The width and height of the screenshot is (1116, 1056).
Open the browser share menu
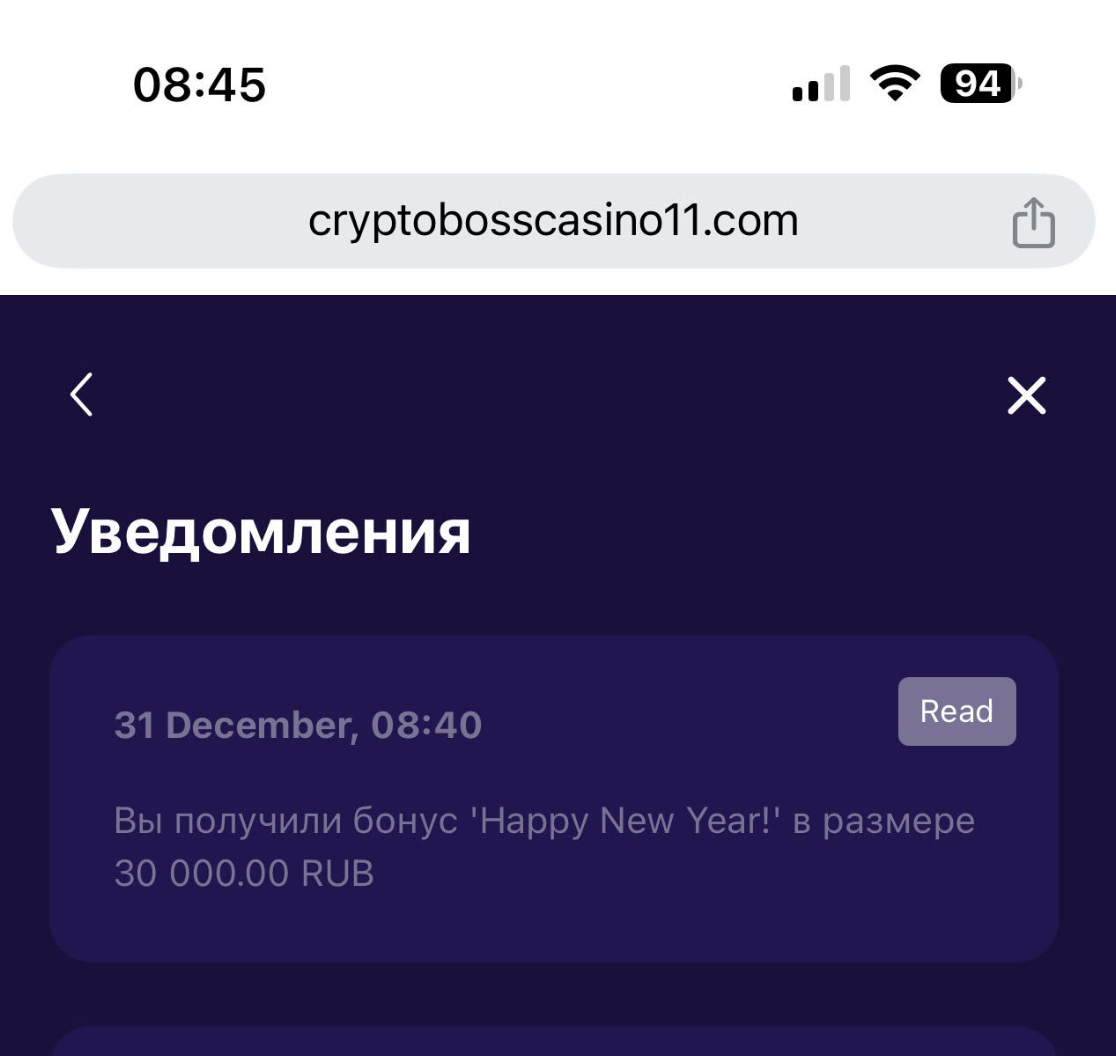pos(1033,222)
